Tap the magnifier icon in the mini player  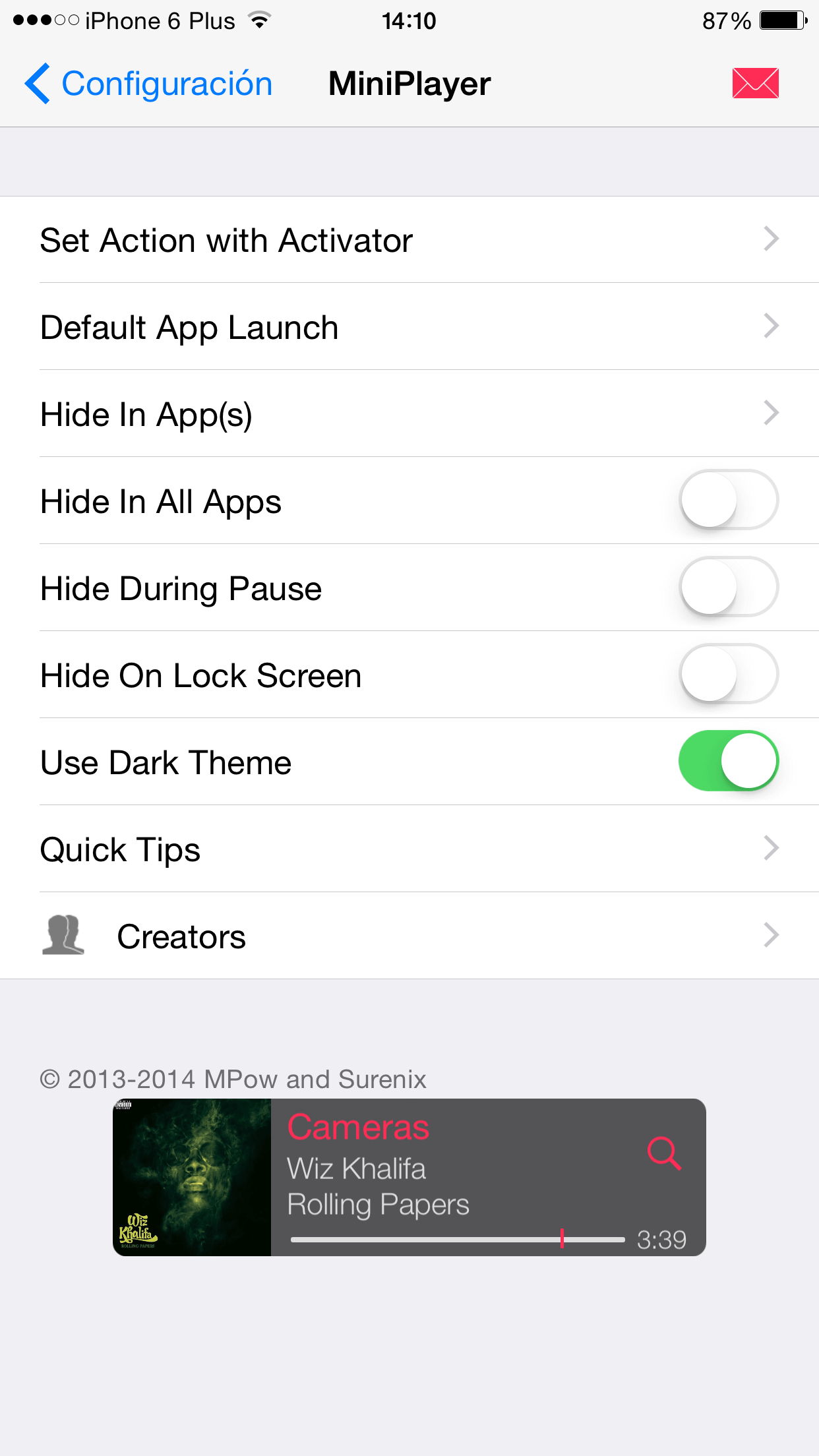click(x=663, y=1153)
